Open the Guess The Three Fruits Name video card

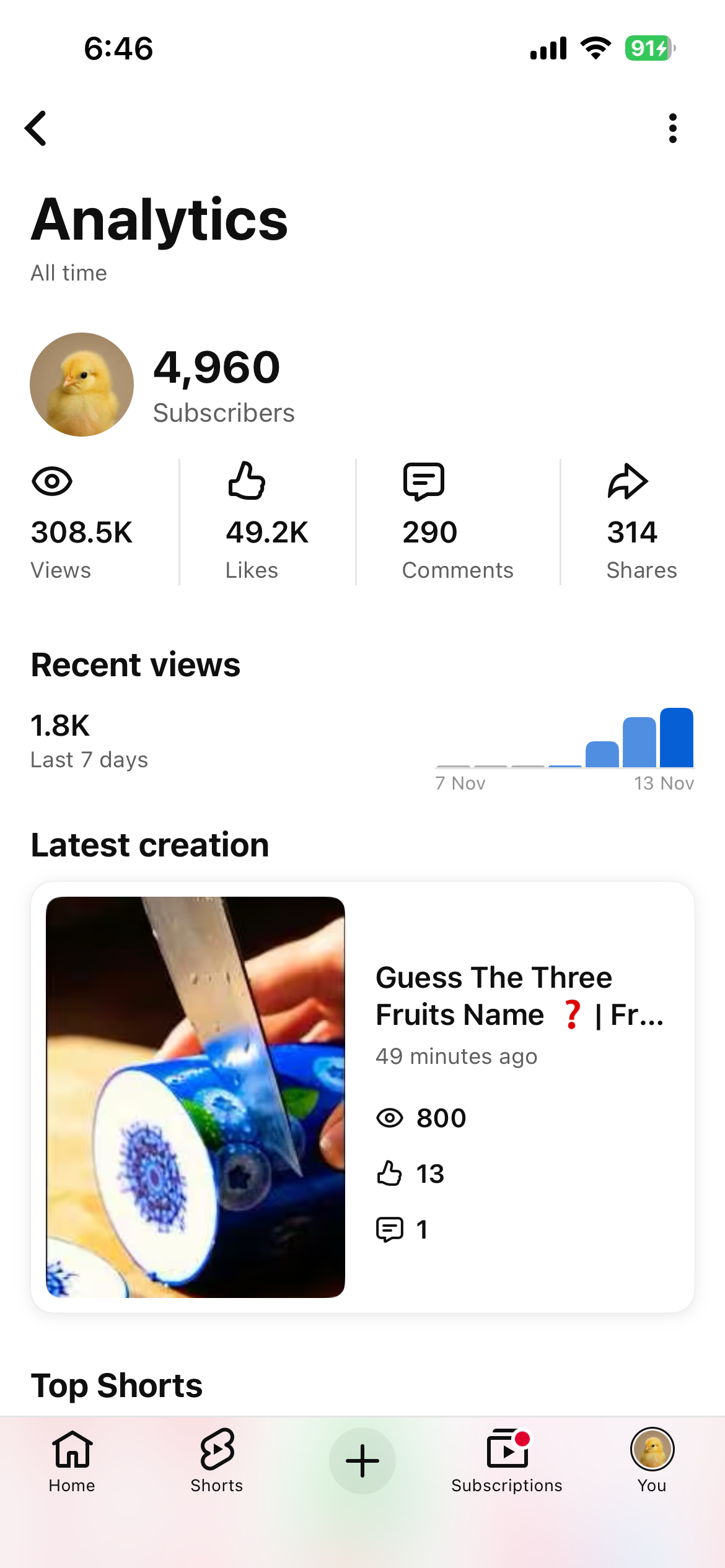pos(362,1097)
